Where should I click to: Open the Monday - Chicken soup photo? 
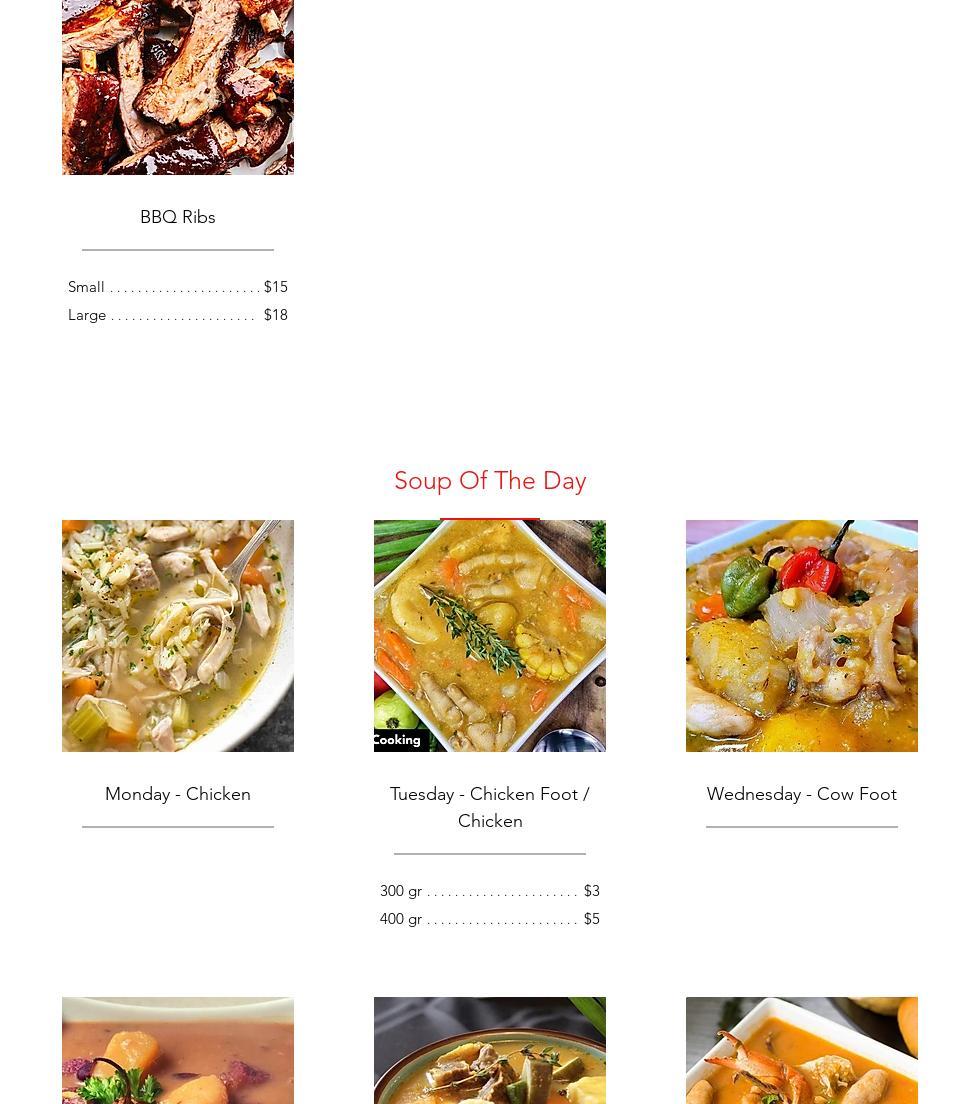tap(177, 636)
